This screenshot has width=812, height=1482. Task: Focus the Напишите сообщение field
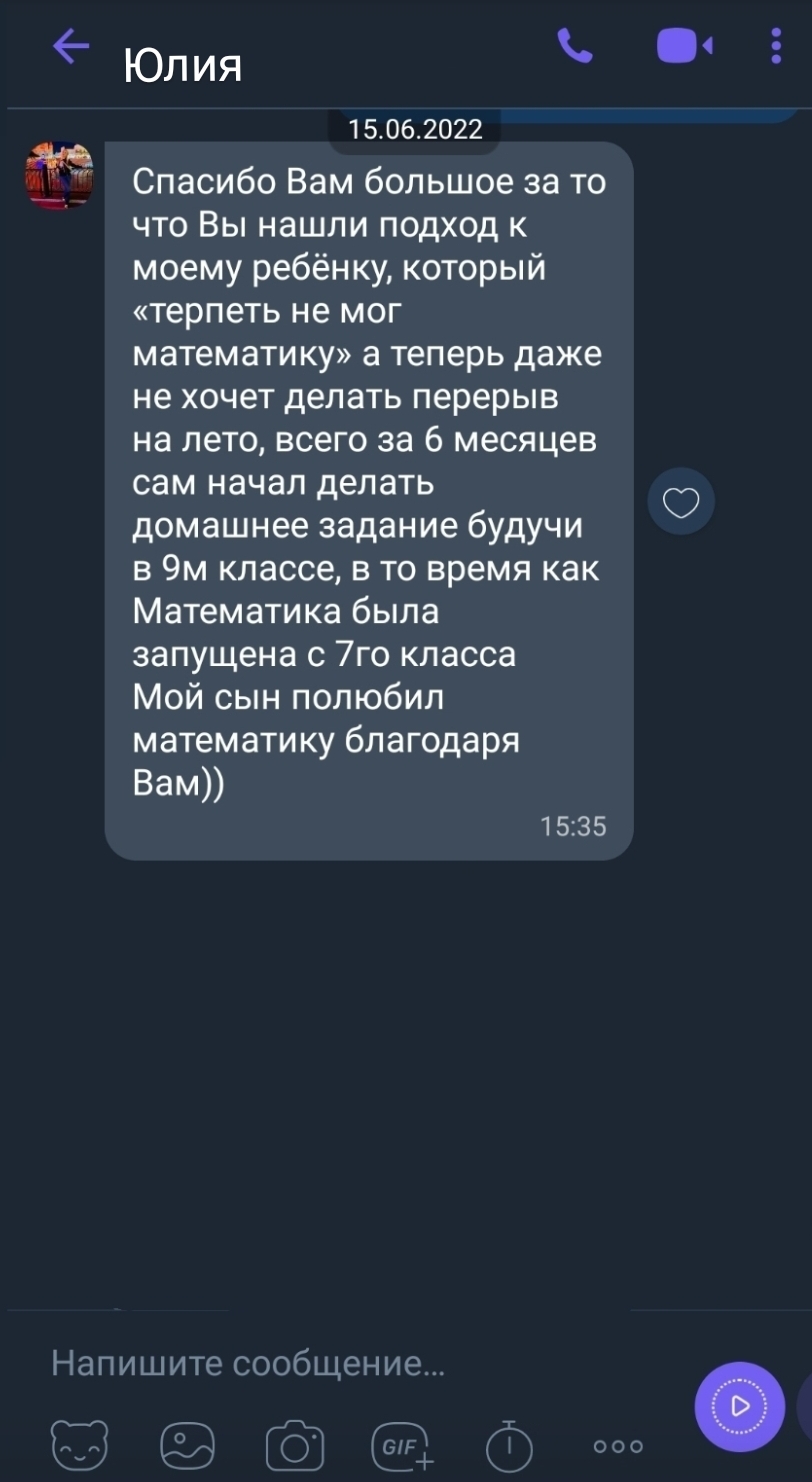[360, 1363]
